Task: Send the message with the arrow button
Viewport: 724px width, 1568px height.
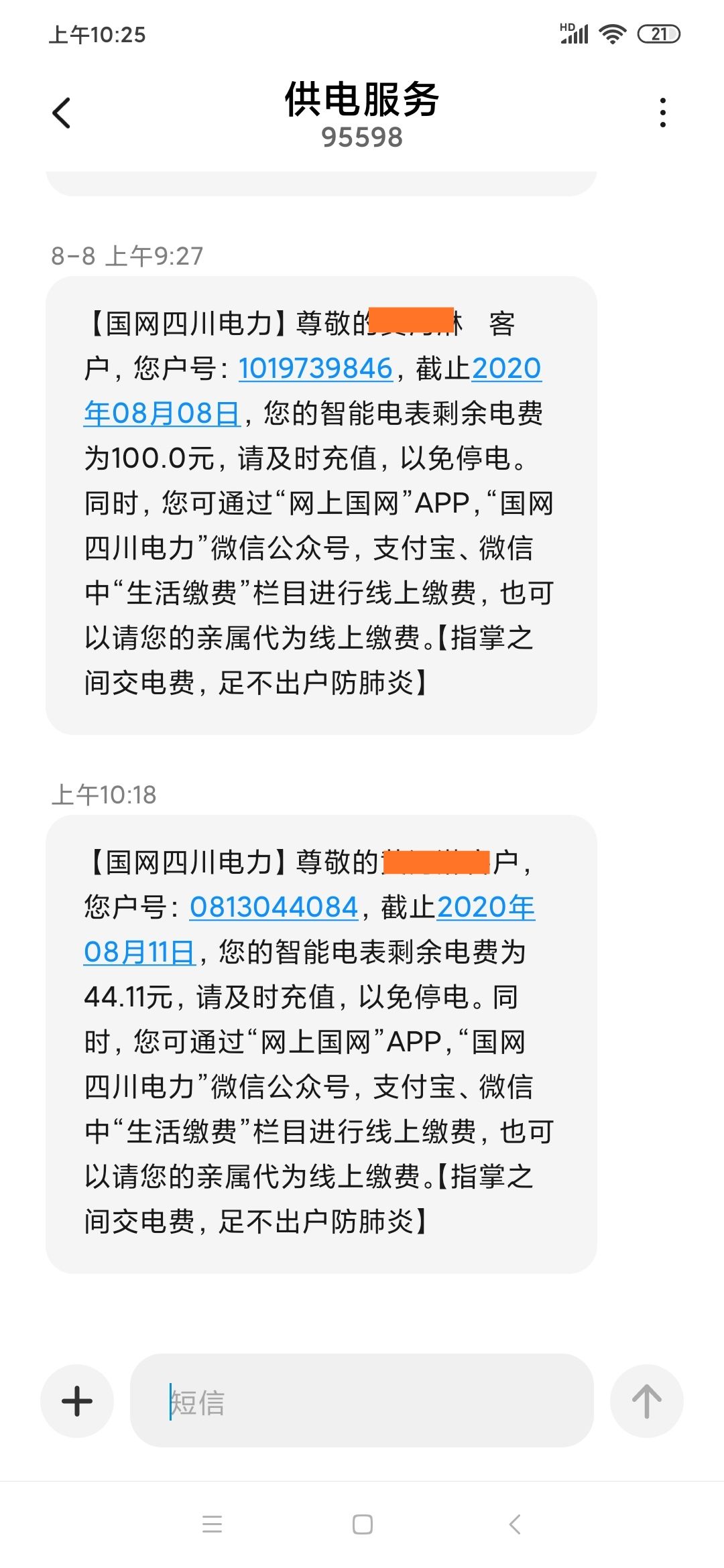Action: (x=646, y=1400)
